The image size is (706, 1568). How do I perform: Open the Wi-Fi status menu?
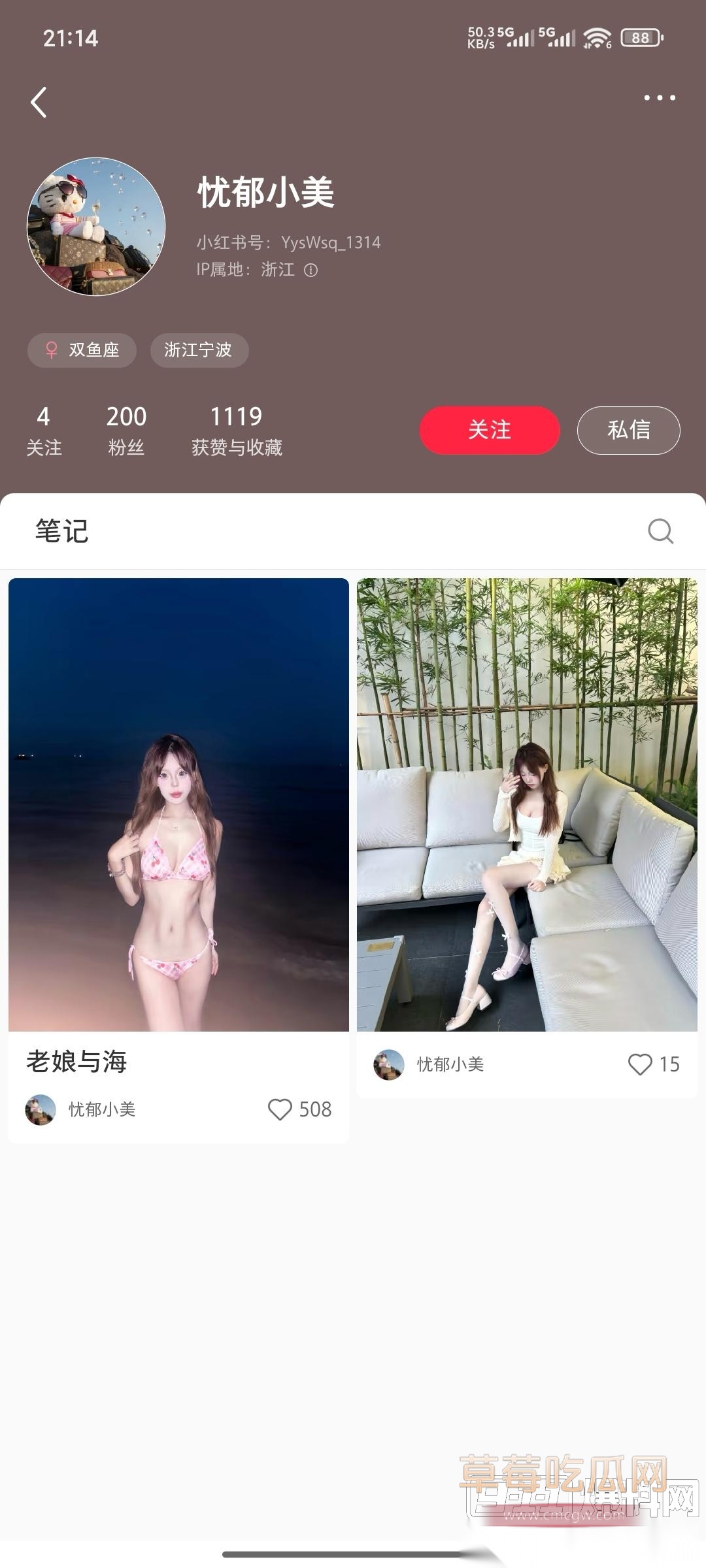pyautogui.click(x=596, y=39)
